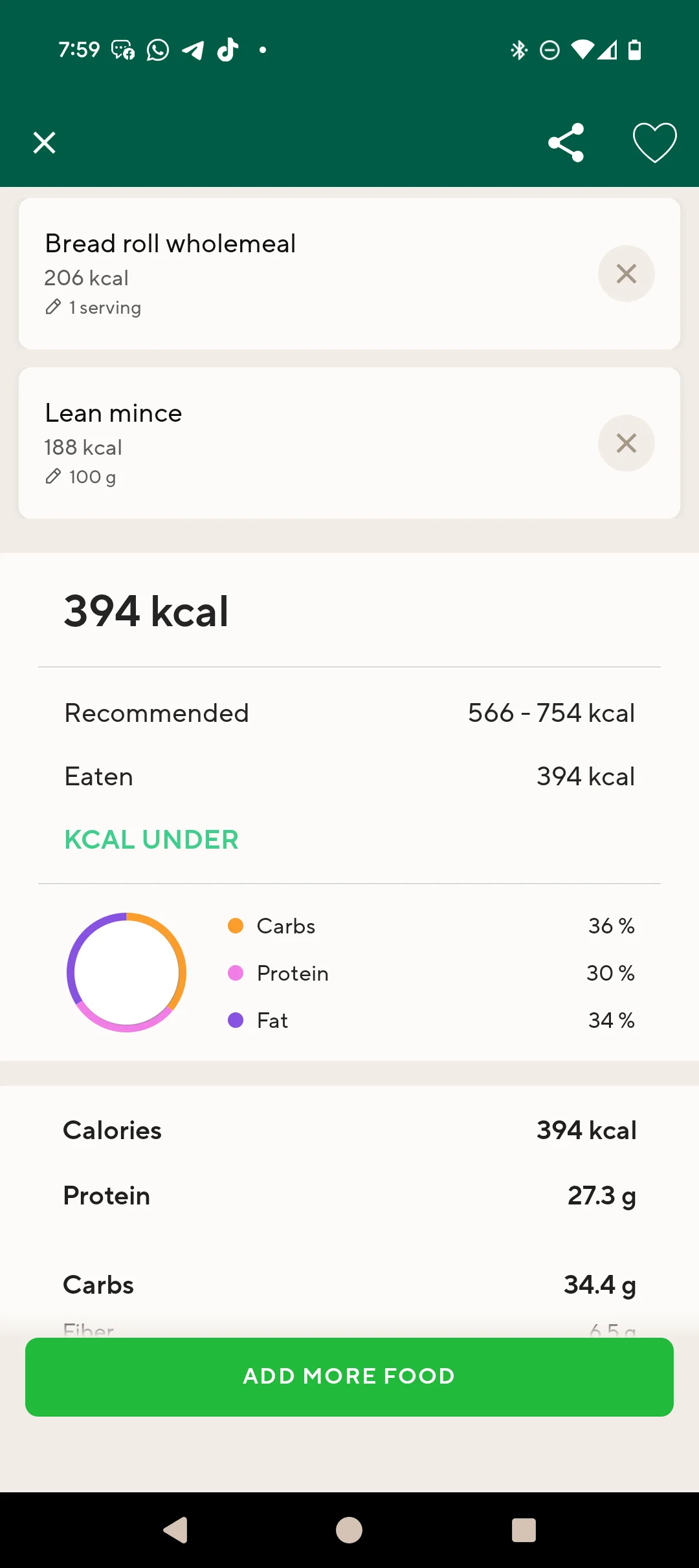Screen dimensions: 699x1568
Task: Add meal to favorites with heart icon
Action: [654, 142]
